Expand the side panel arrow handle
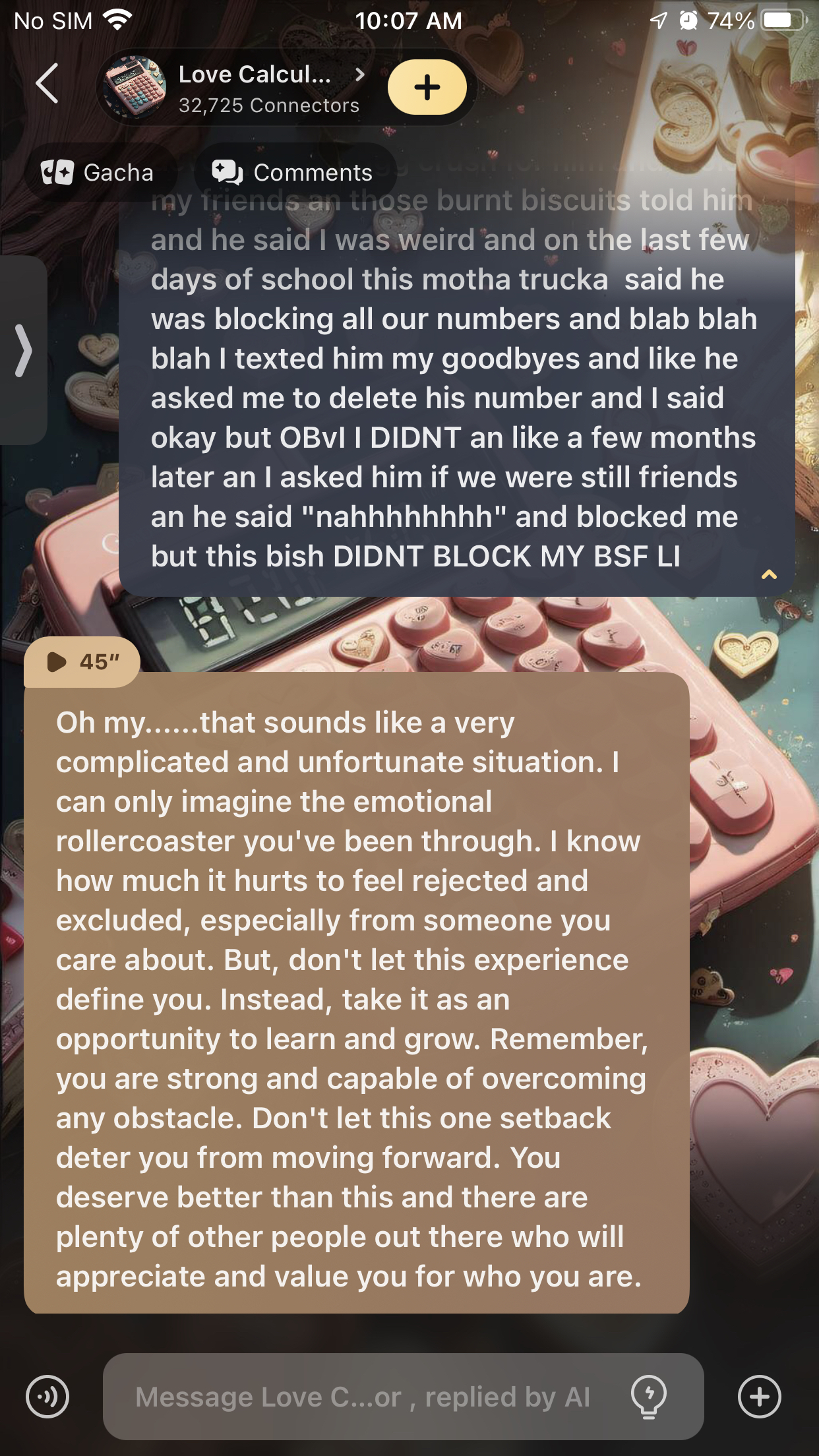The image size is (819, 1456). (23, 350)
